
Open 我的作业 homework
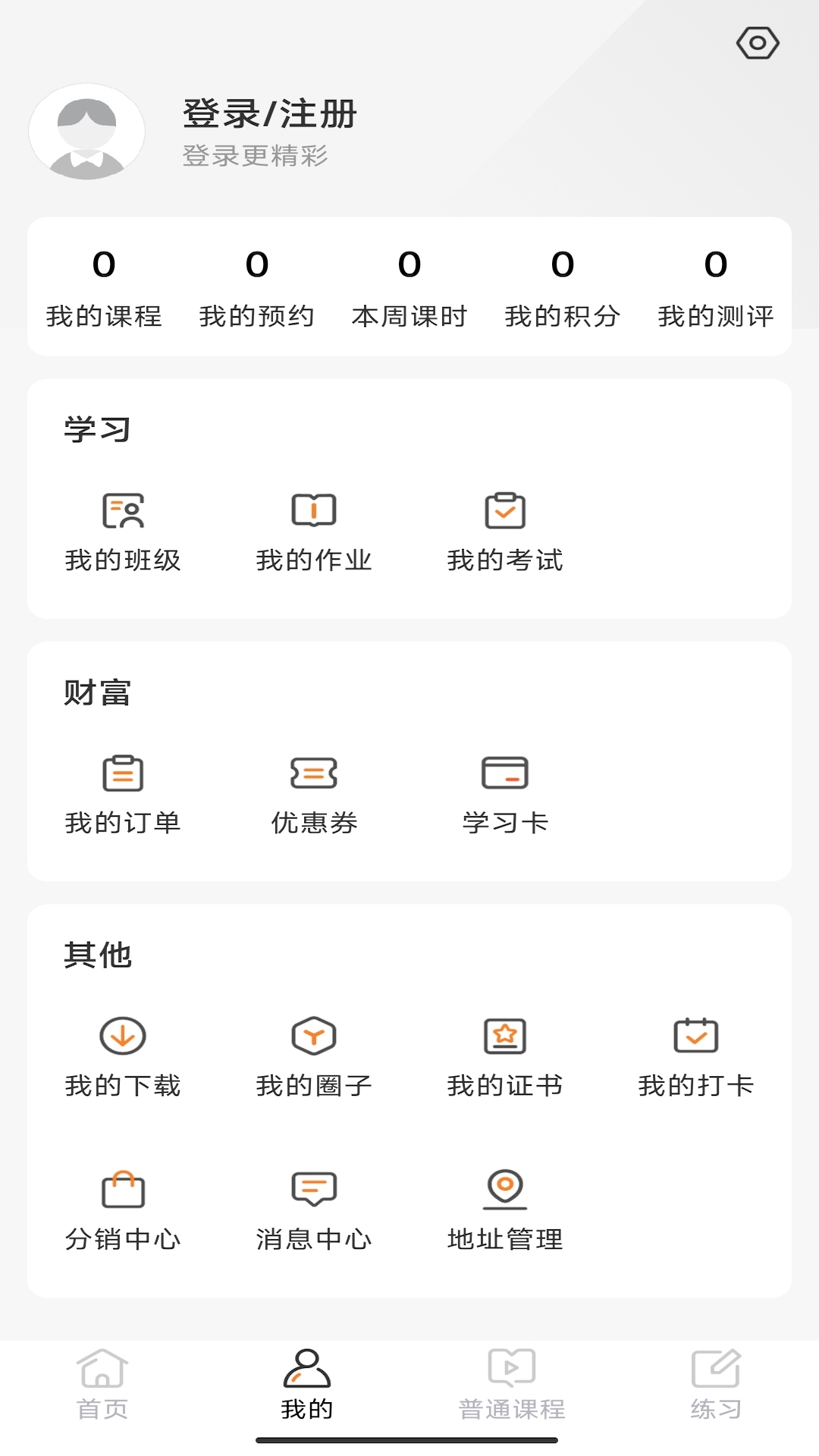(x=314, y=532)
